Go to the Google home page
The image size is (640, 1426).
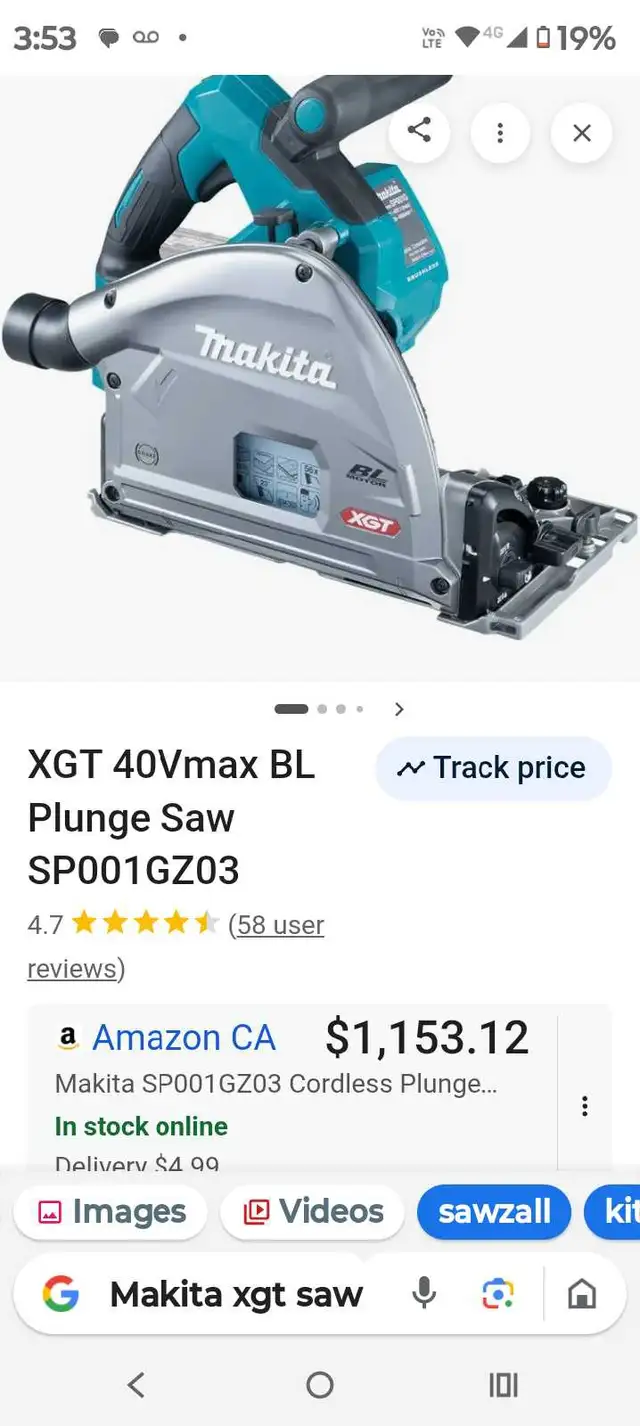[581, 1295]
